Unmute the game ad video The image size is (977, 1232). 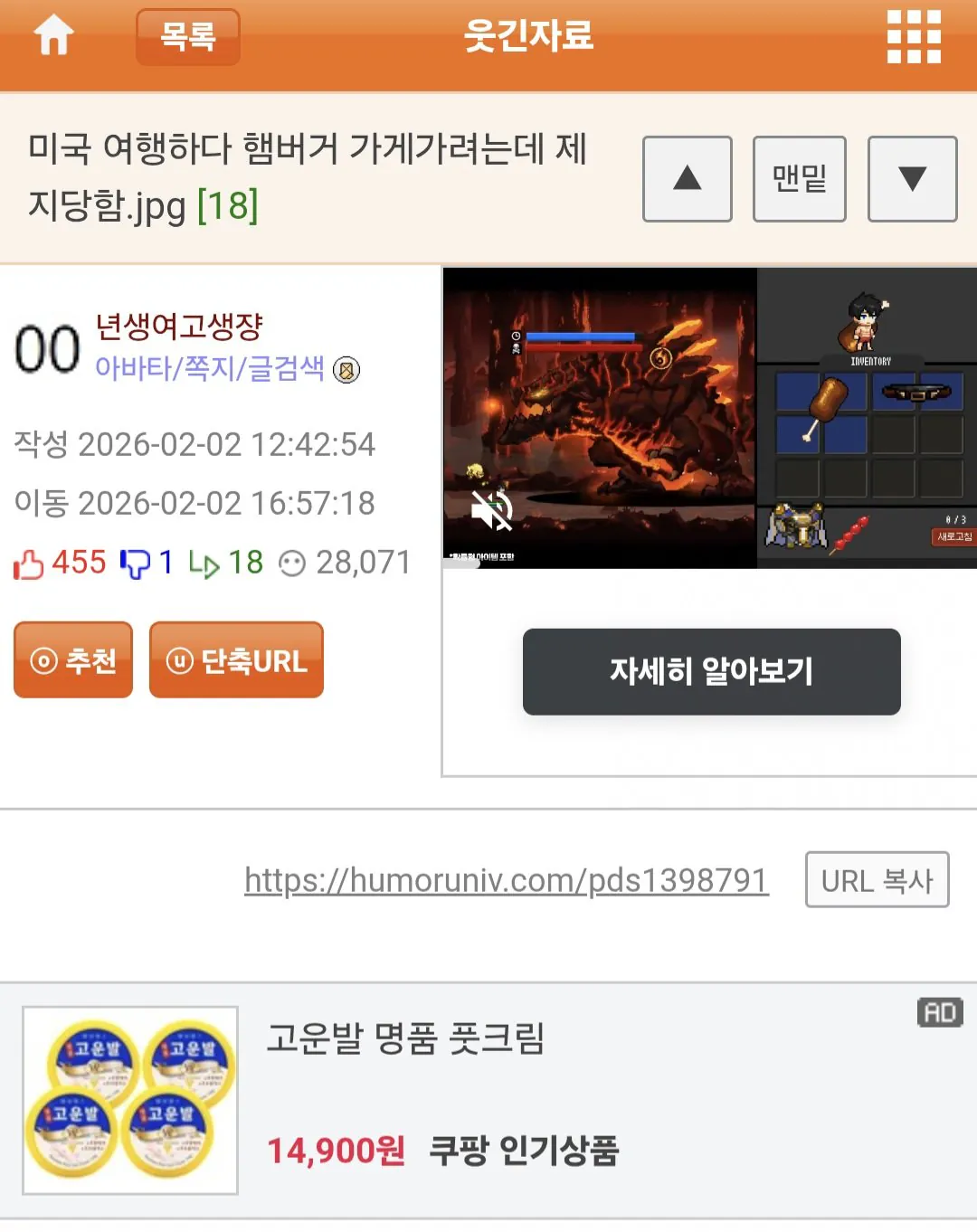(491, 511)
